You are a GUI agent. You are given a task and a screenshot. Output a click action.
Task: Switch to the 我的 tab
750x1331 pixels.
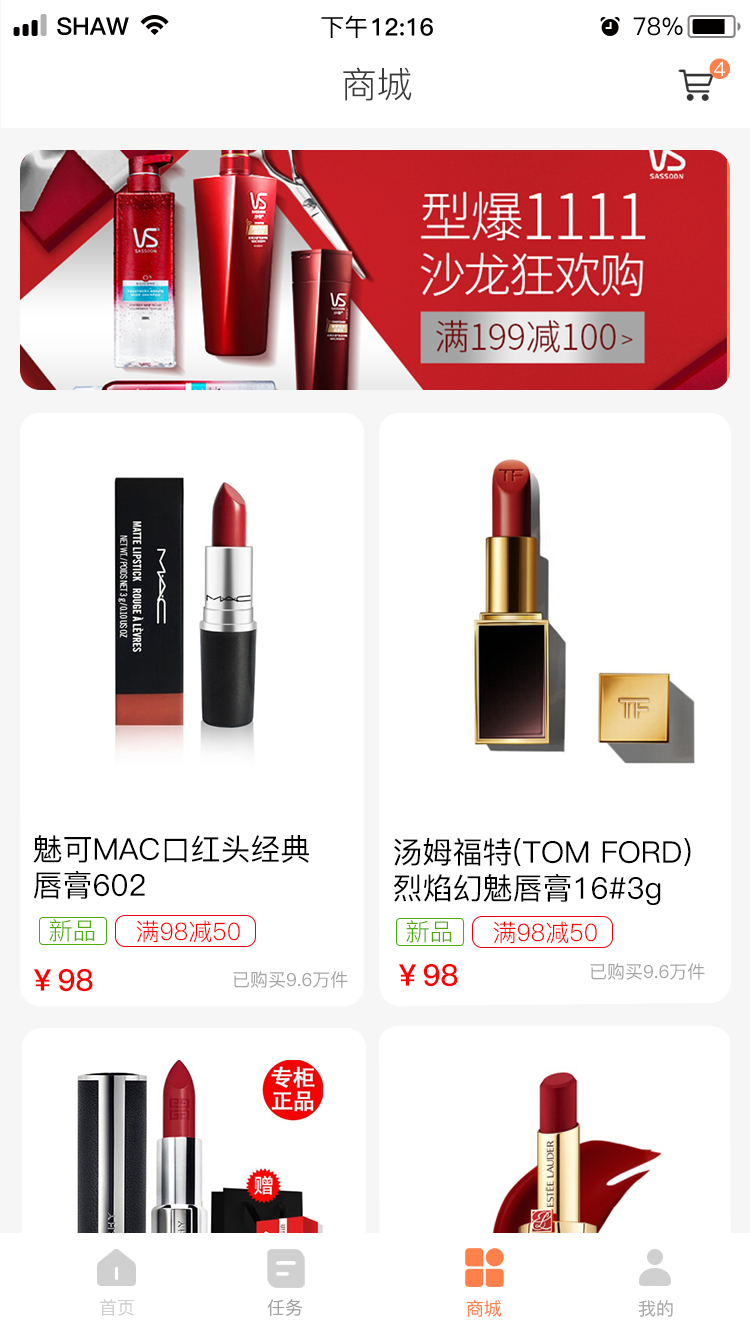(655, 1282)
